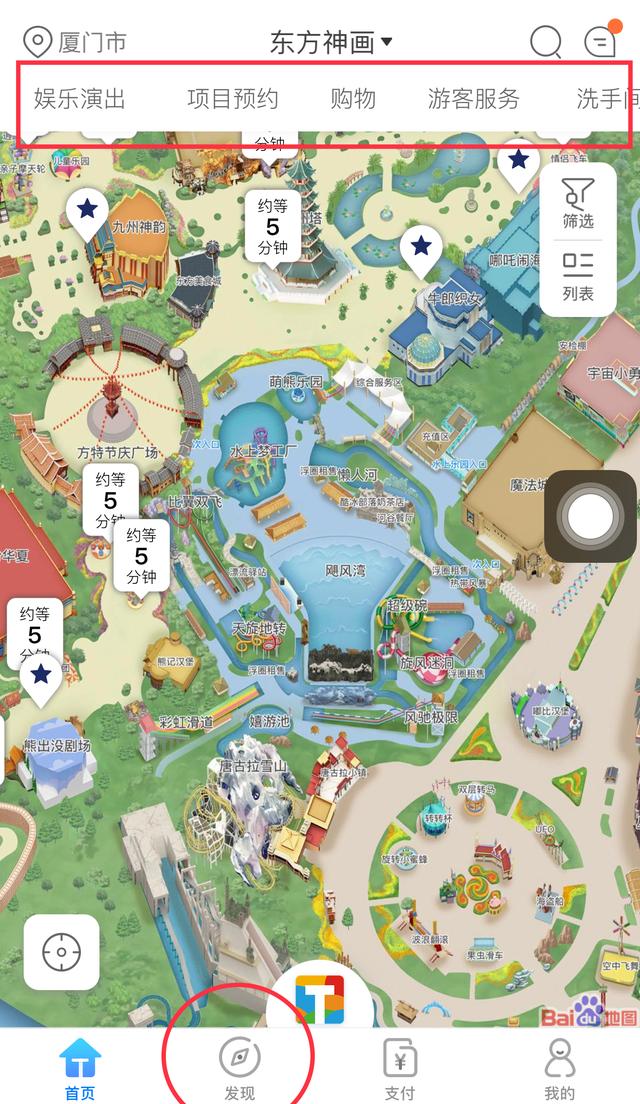Open the 我的 profile tab
This screenshot has height=1104, width=640.
click(x=560, y=1066)
